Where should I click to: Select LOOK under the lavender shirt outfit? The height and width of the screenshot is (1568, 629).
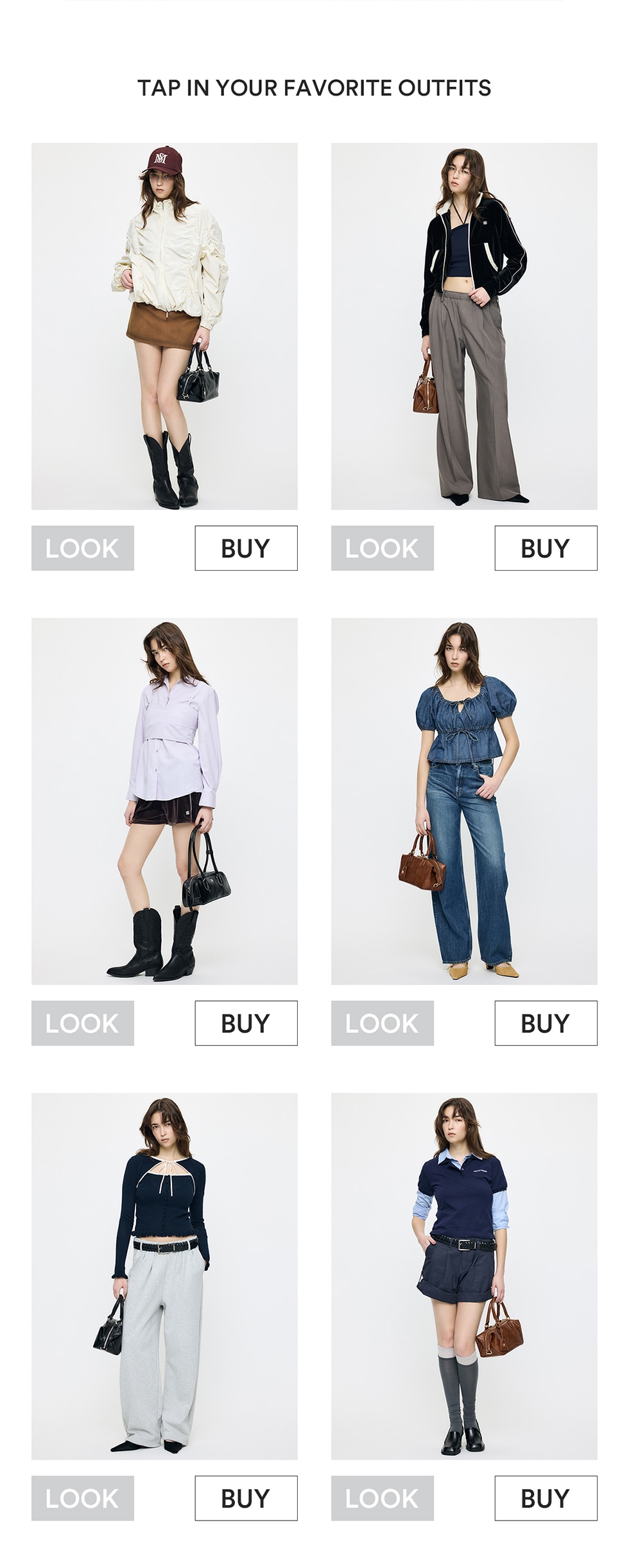pos(82,1023)
